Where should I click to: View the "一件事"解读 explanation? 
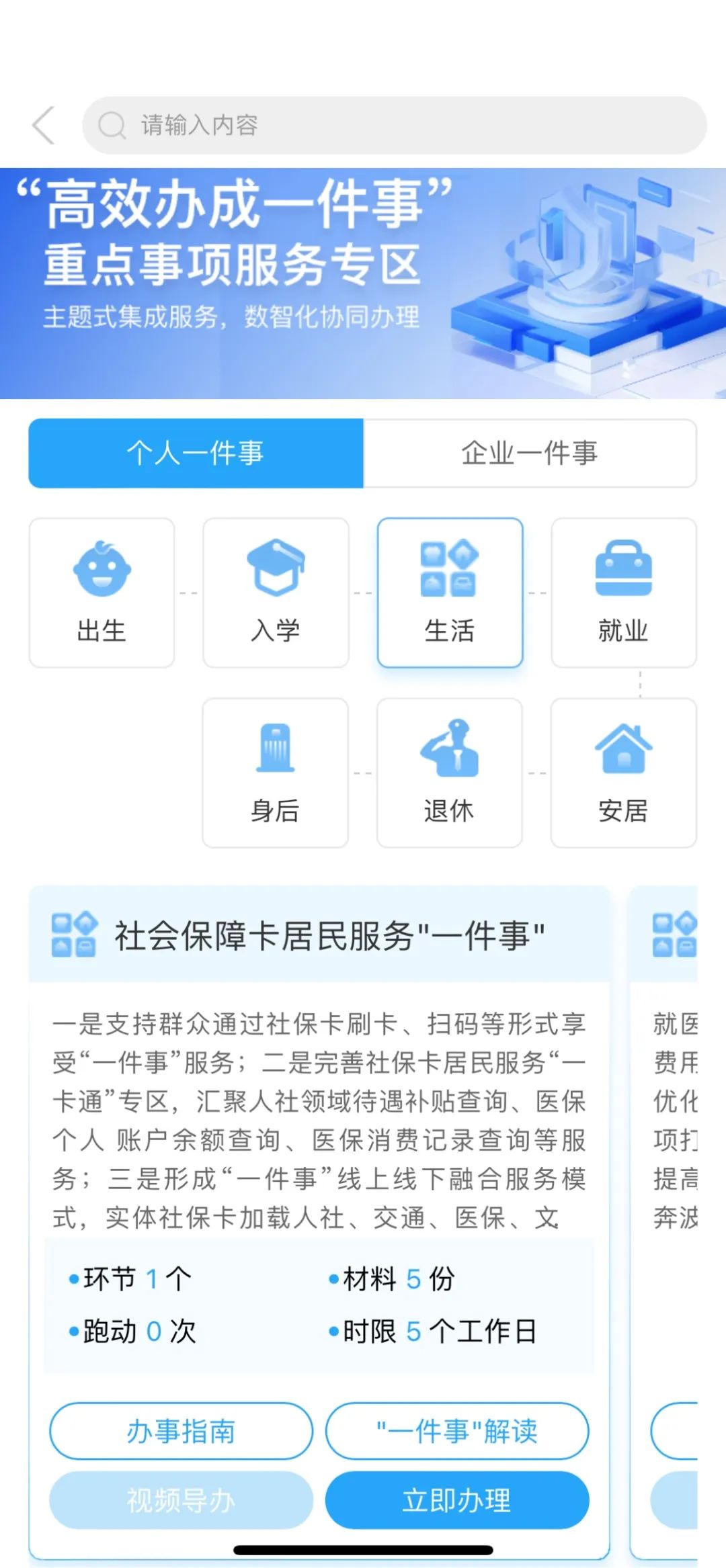coord(457,1432)
